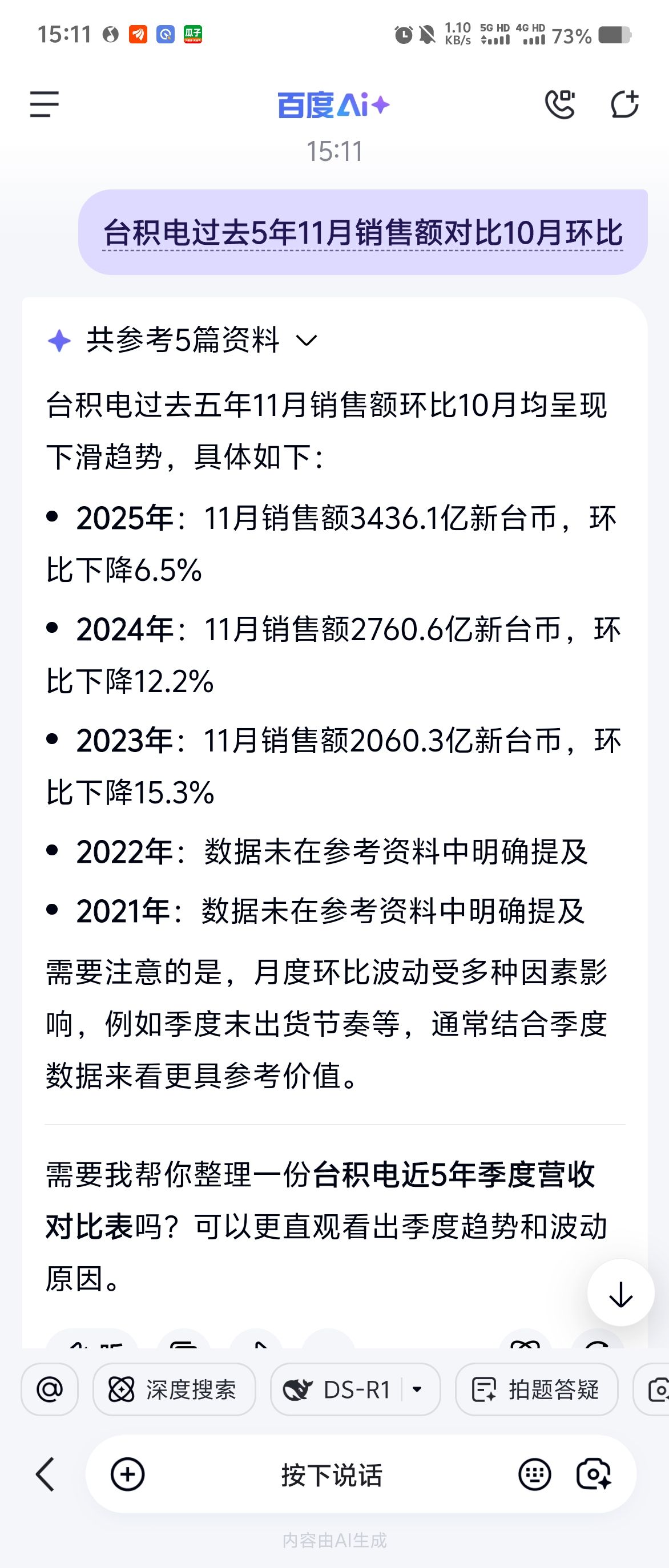Image resolution: width=669 pixels, height=1568 pixels.
Task: Jump to the bottom of the chat
Action: pyautogui.click(x=620, y=1293)
